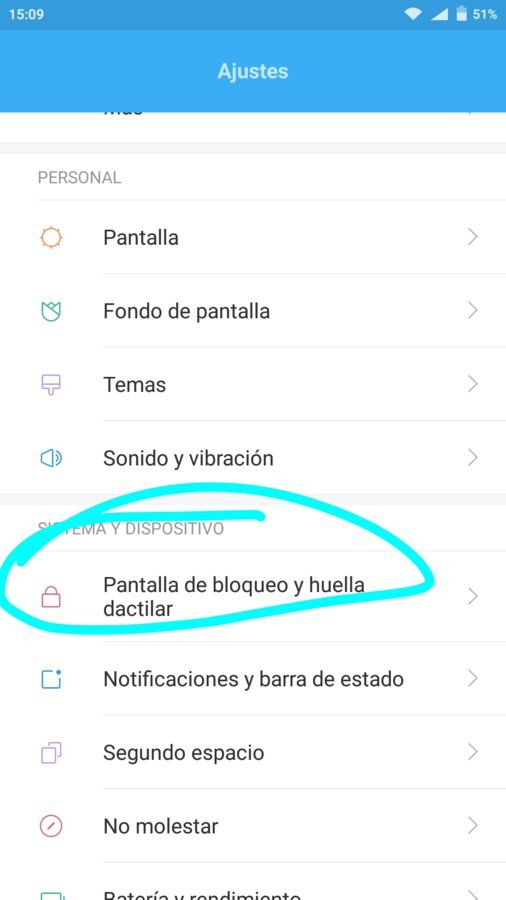Open No molestar settings

[x=253, y=826]
